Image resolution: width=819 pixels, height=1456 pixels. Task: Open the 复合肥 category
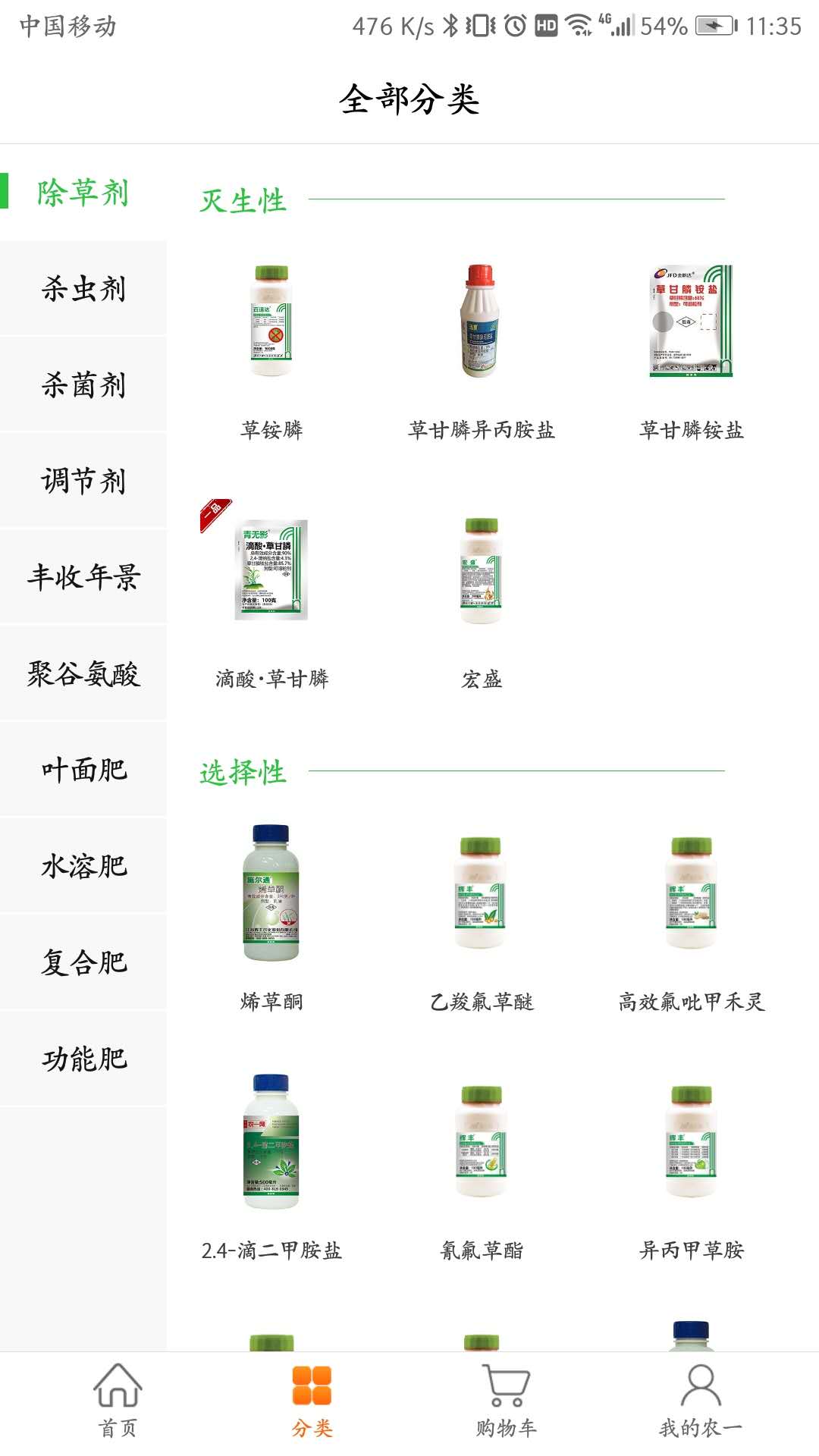pyautogui.click(x=83, y=963)
